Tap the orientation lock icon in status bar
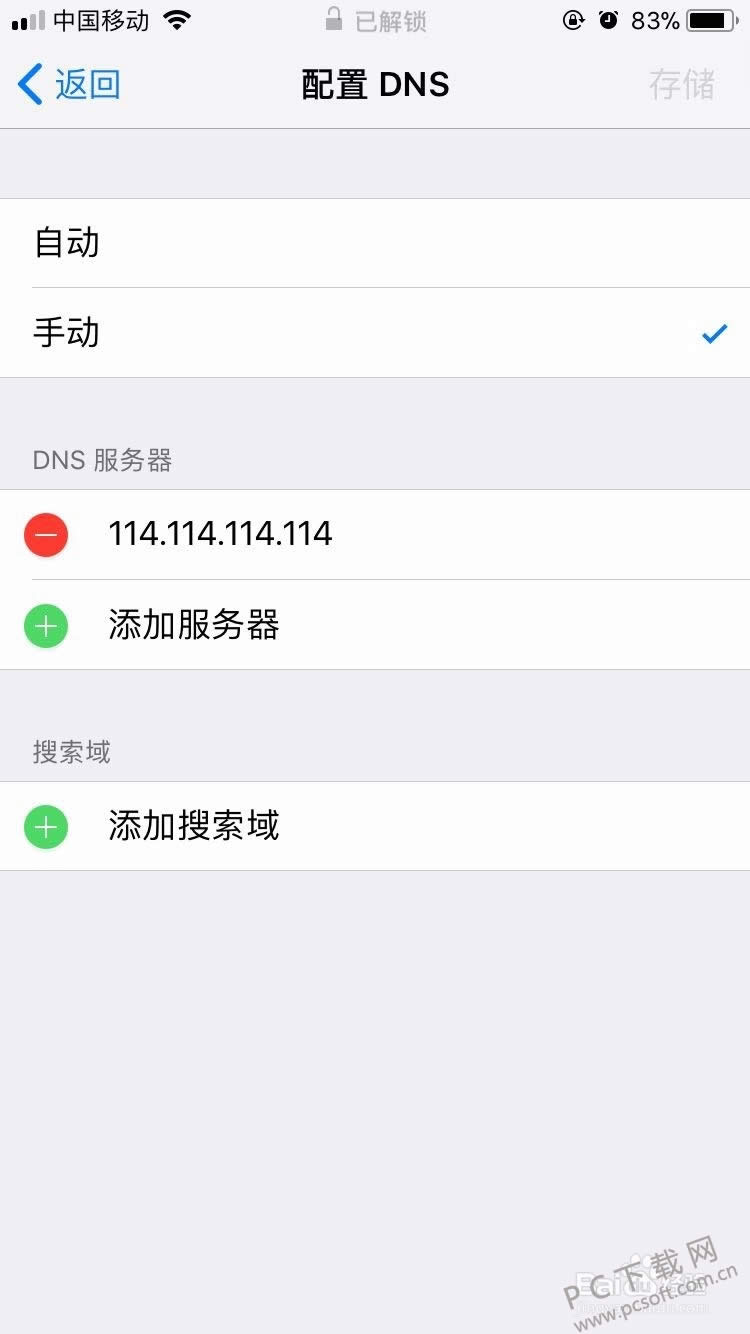Image resolution: width=750 pixels, height=1334 pixels. (x=571, y=18)
